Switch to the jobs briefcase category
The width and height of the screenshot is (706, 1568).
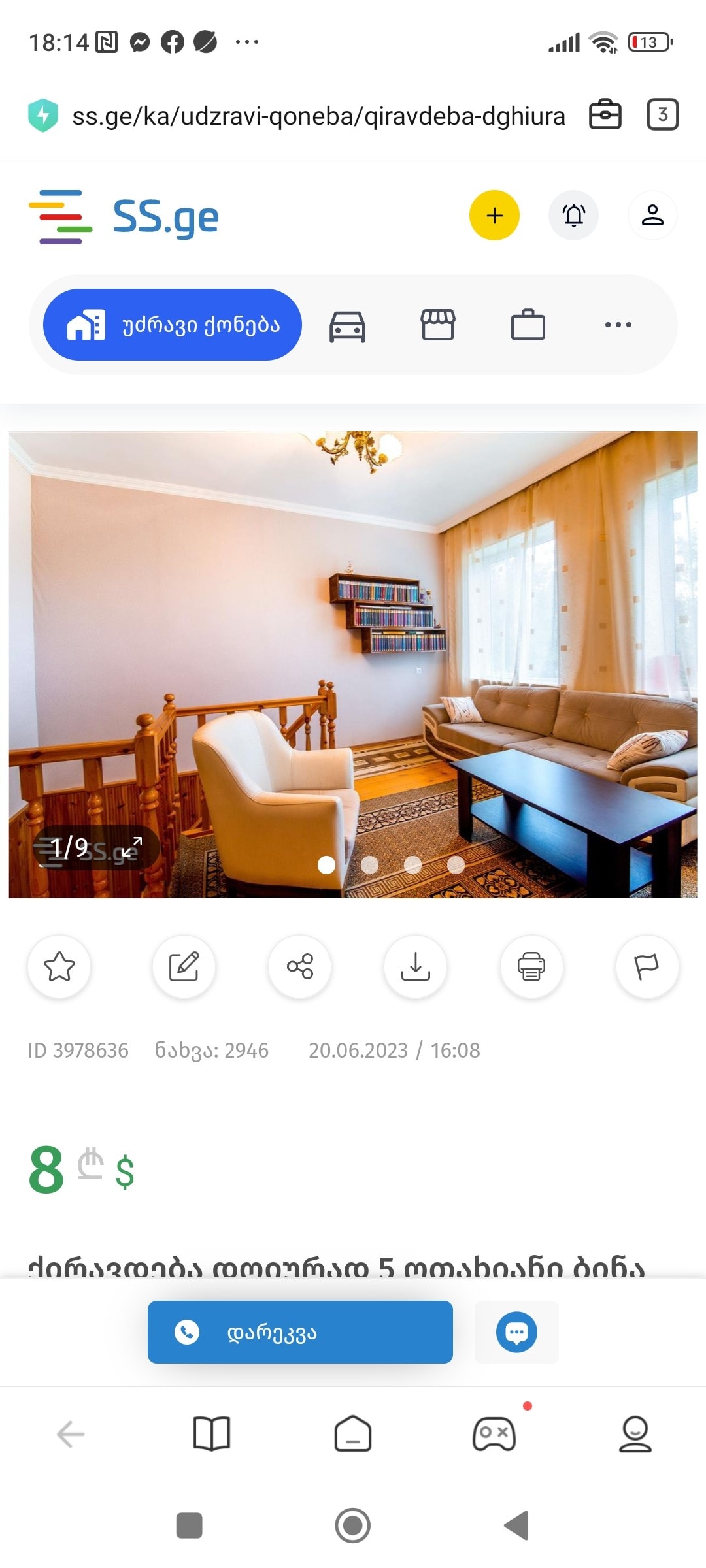pos(528,325)
